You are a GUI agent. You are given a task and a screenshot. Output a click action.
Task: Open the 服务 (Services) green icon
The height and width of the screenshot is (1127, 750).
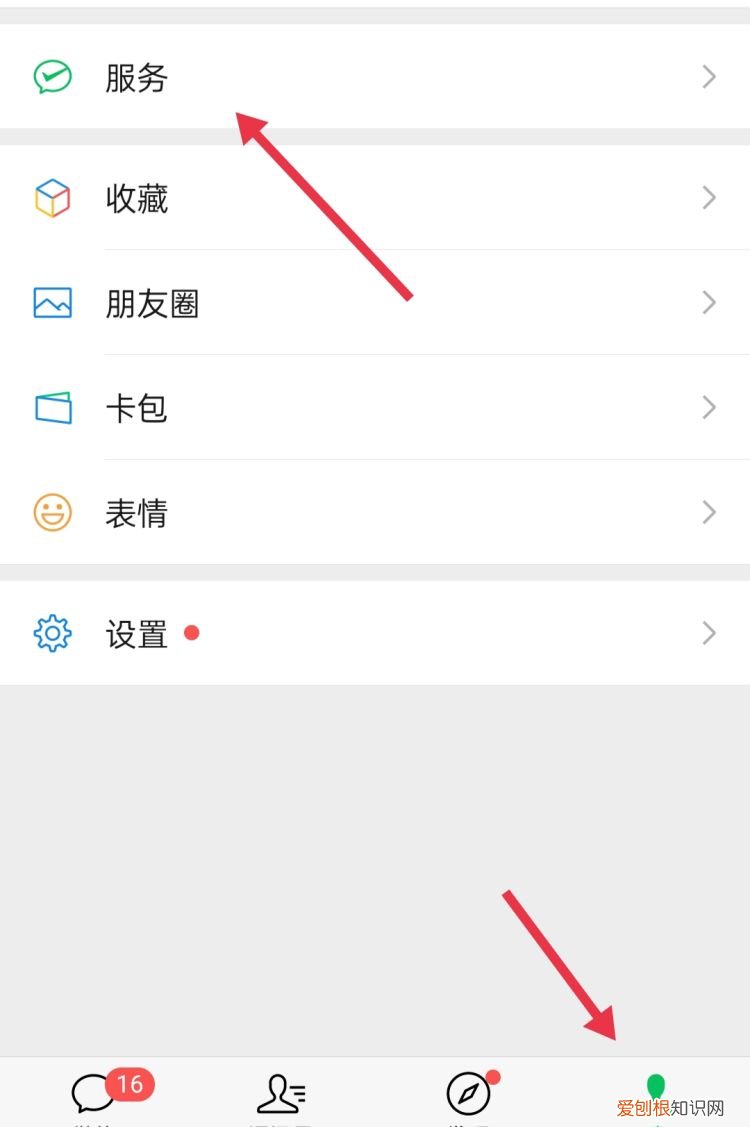(52, 76)
